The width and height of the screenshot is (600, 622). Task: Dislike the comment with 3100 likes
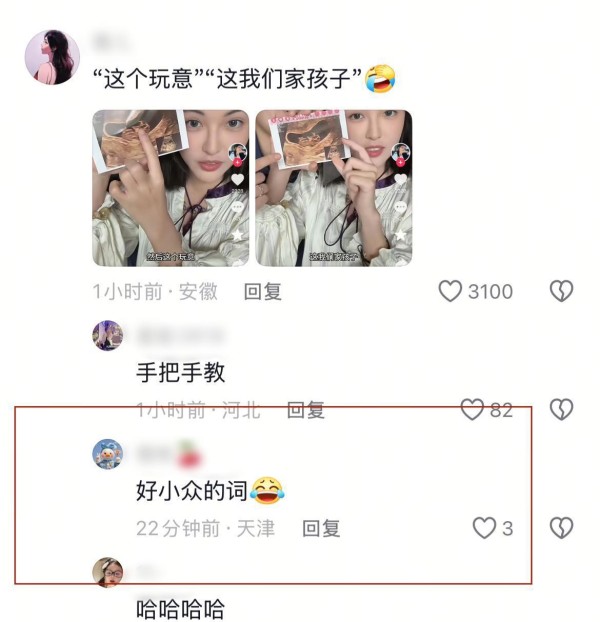(x=561, y=291)
